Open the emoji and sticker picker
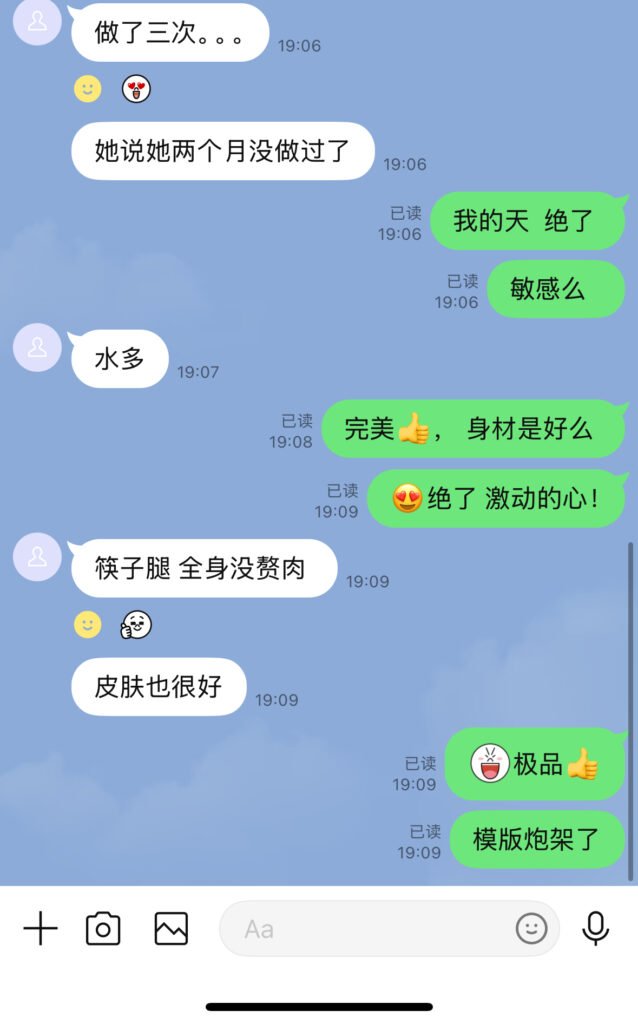Screen dimensions: 638x1024 pyautogui.click(x=532, y=928)
